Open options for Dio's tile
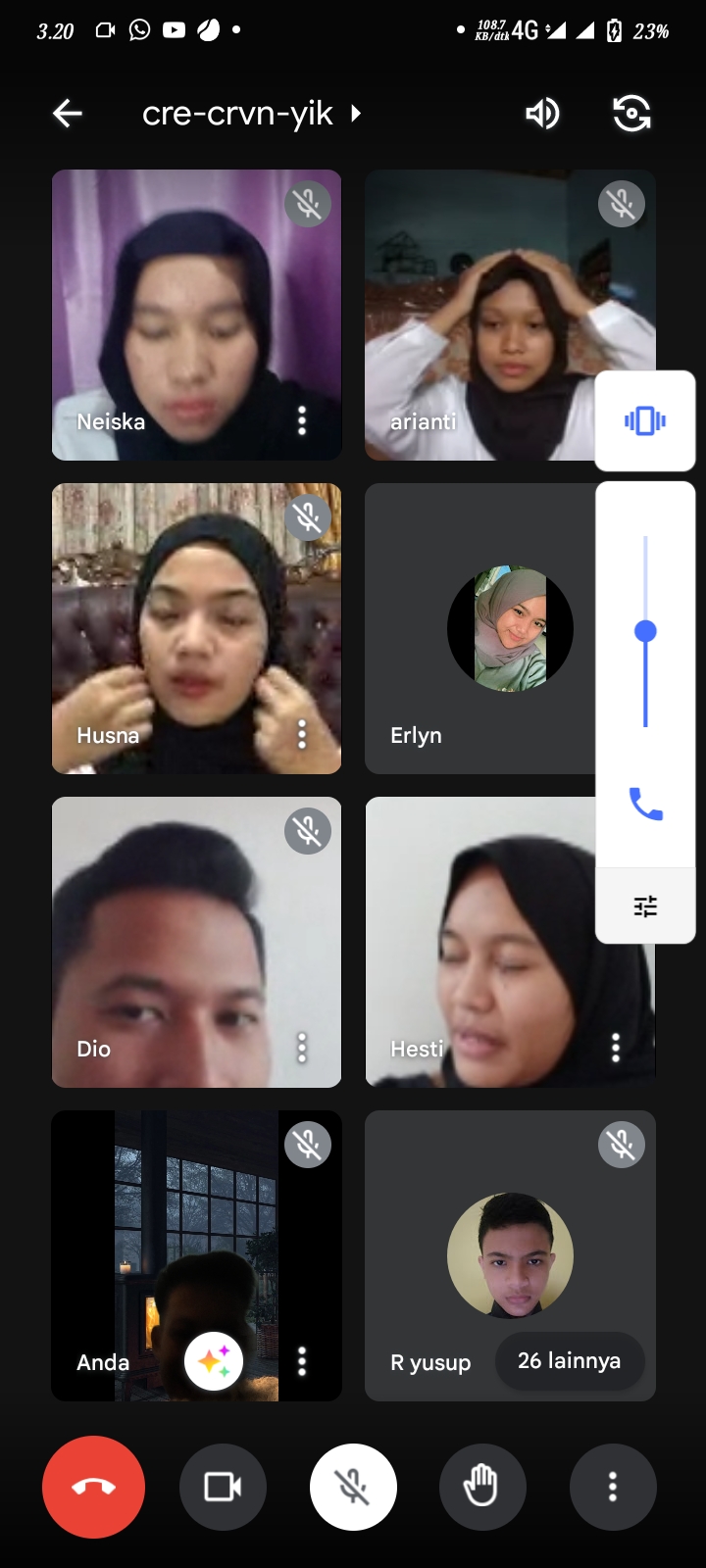The width and height of the screenshot is (706, 1568). (302, 1048)
